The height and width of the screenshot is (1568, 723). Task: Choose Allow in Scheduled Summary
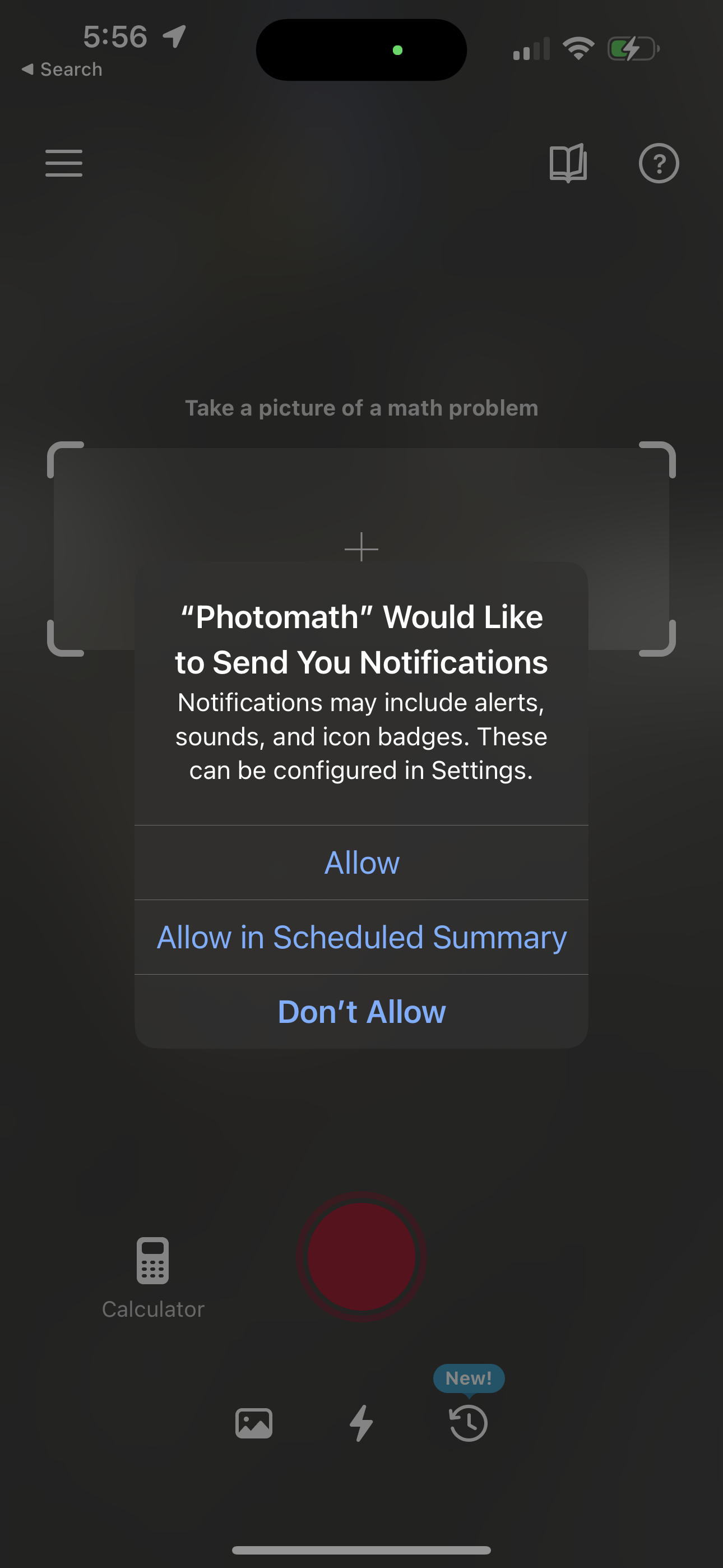[x=361, y=937]
